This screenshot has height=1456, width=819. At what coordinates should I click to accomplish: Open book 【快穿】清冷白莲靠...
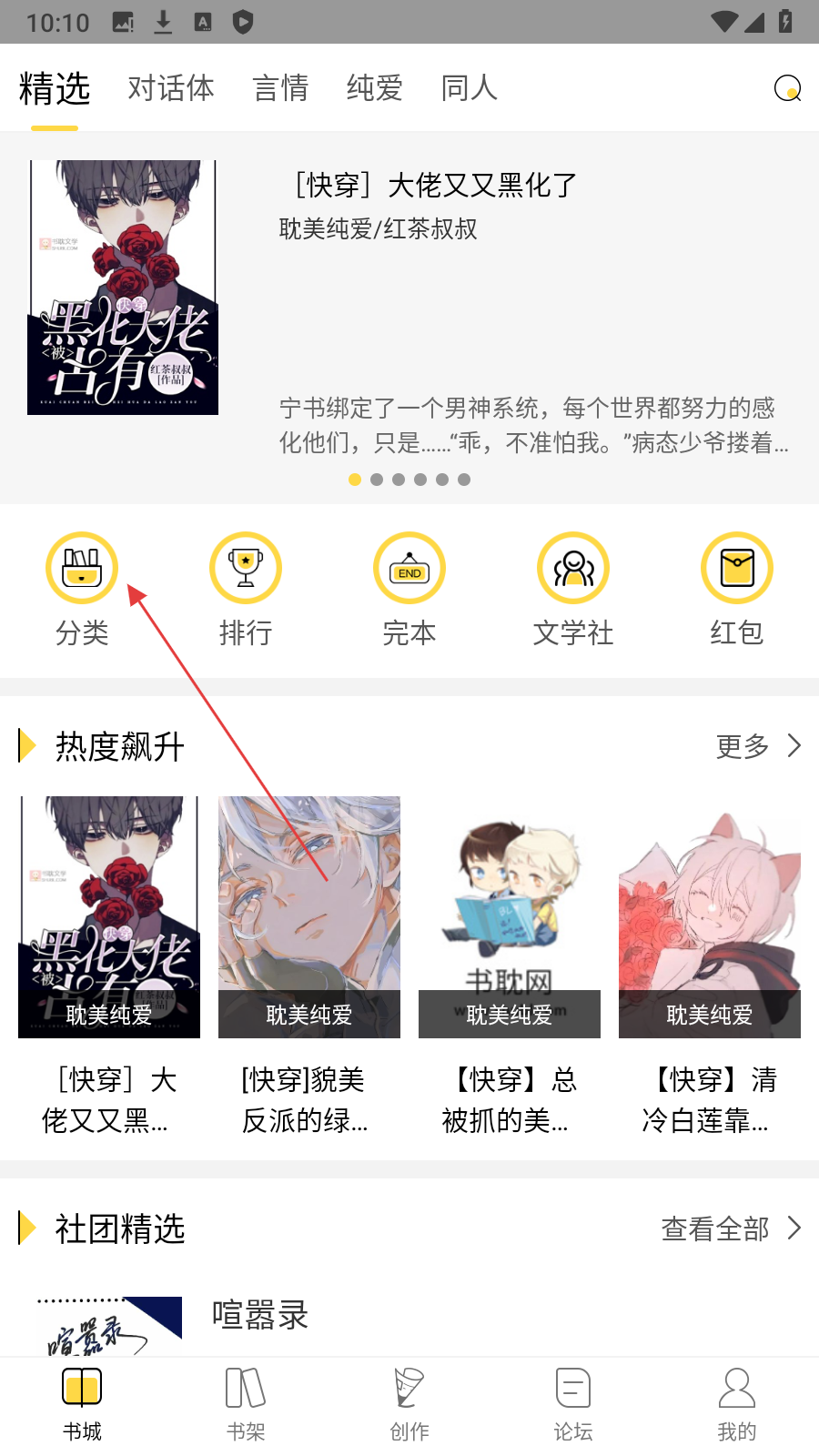(x=710, y=965)
